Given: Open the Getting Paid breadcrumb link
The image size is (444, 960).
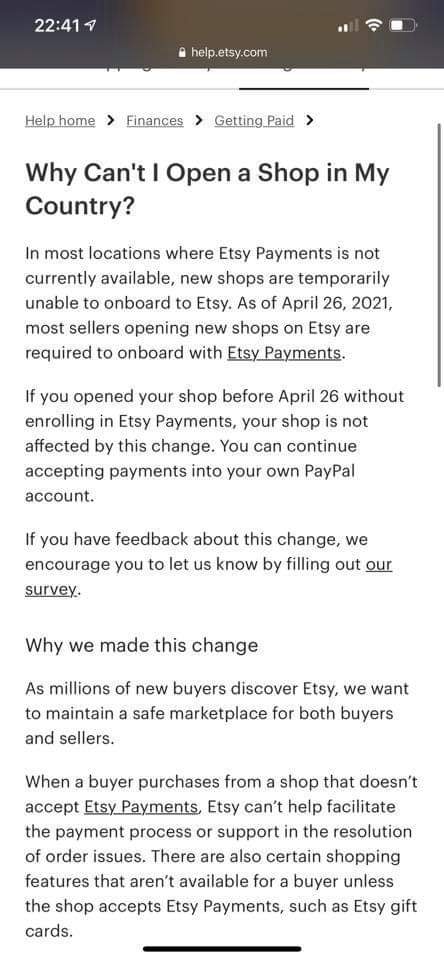Looking at the screenshot, I should [254, 121].
